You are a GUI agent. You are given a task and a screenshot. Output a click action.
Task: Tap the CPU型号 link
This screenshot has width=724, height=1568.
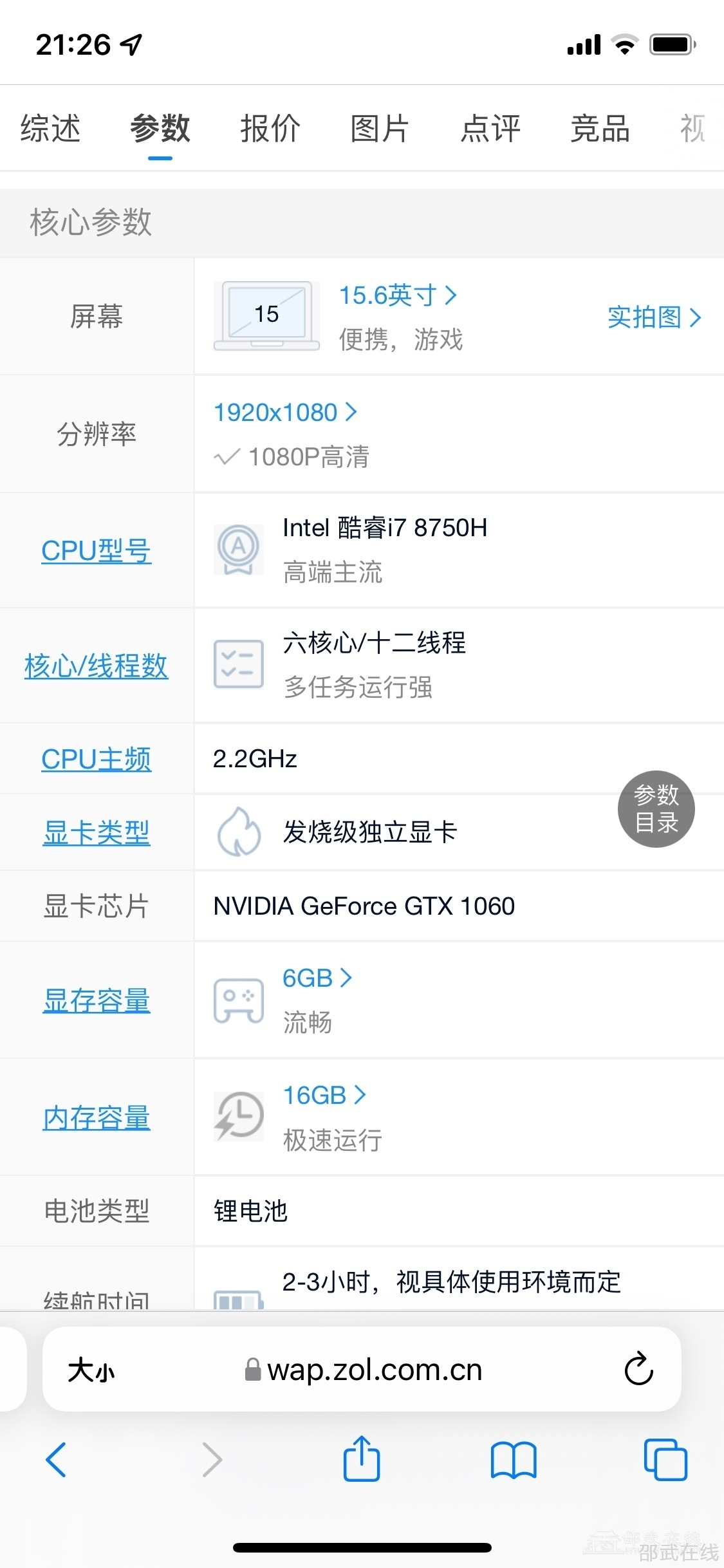click(x=97, y=551)
